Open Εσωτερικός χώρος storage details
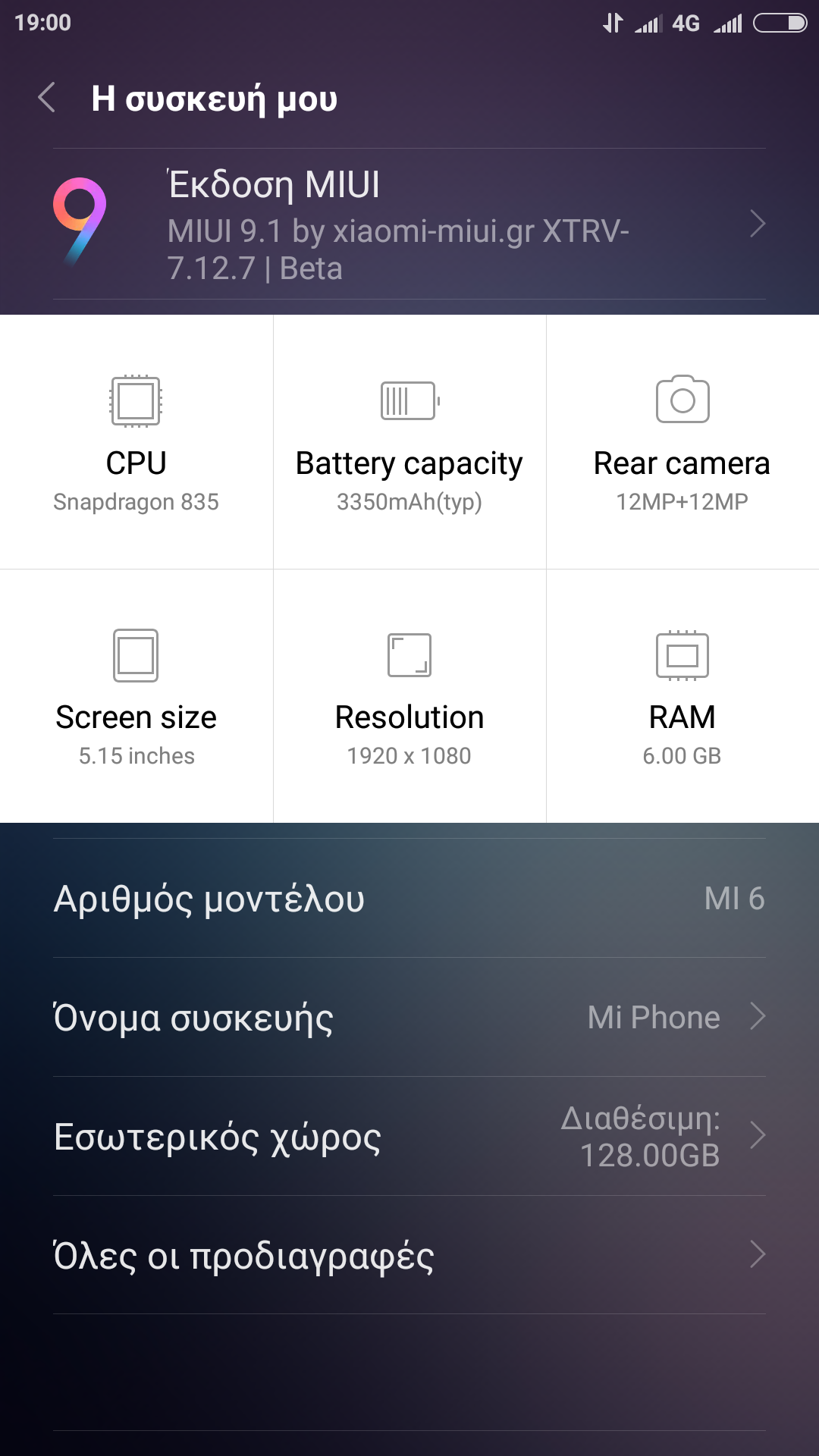The width and height of the screenshot is (819, 1456). (x=409, y=1136)
